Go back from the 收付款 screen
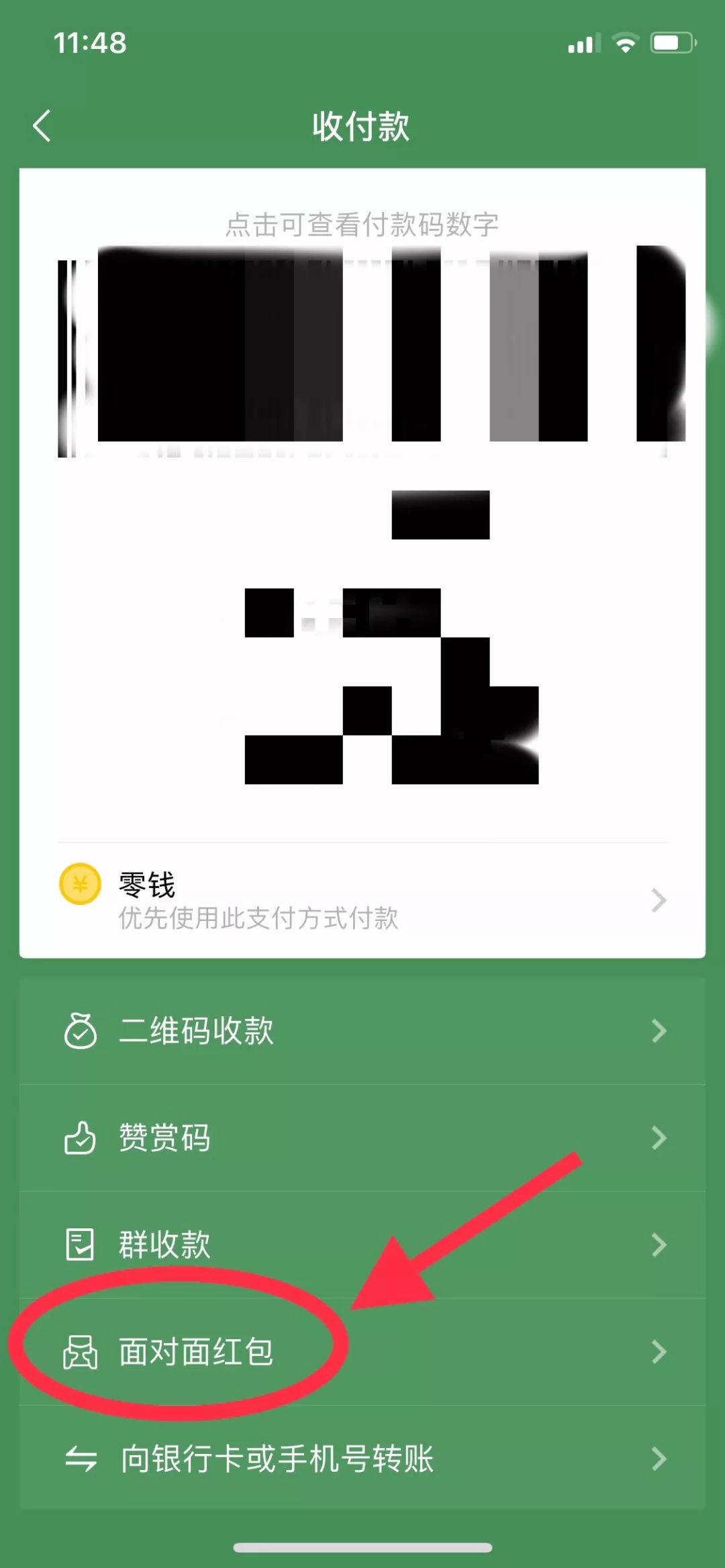Screen dimensions: 725x1568 (42, 126)
